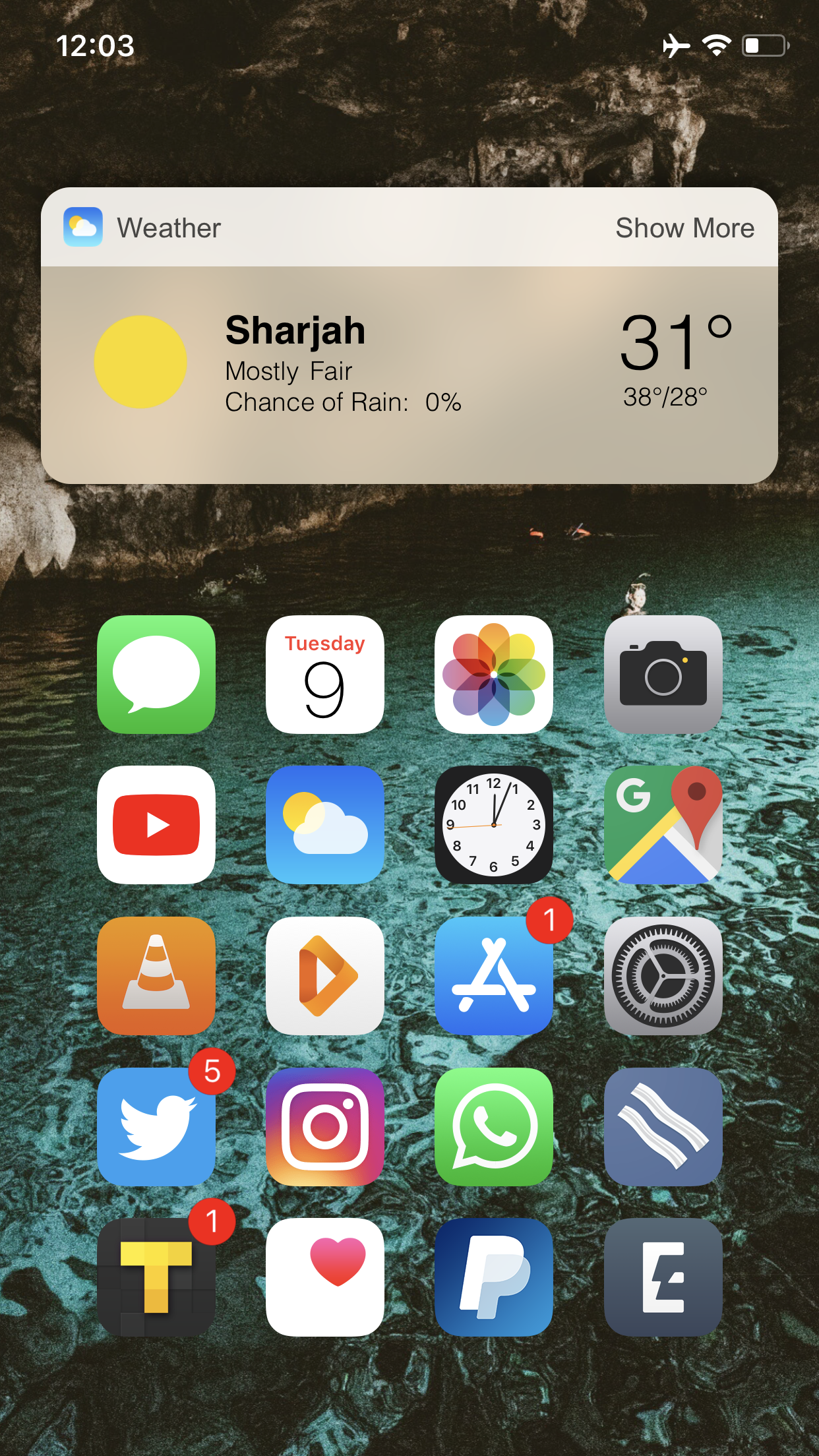
Task: Open the Messages app
Action: point(156,675)
